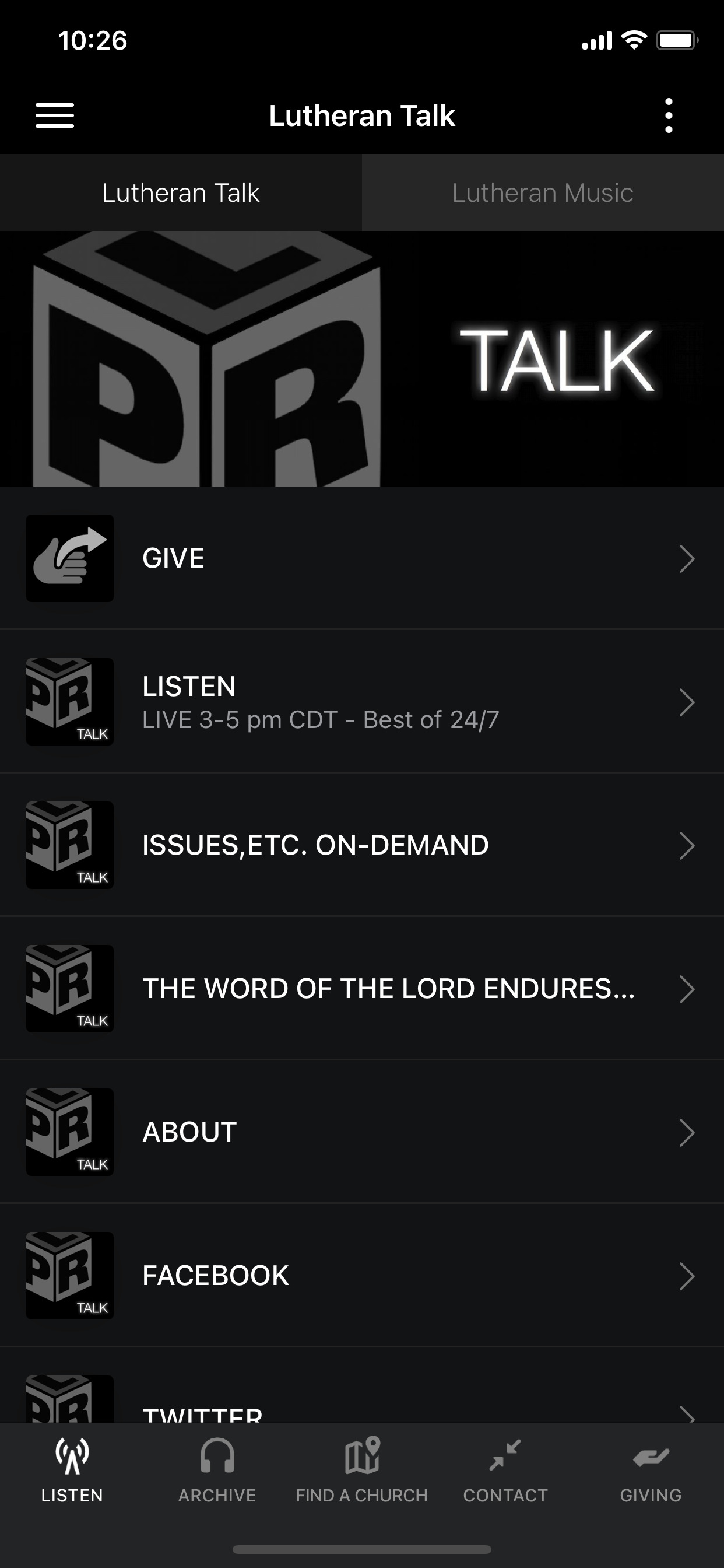Screen dimensions: 724x1568
Task: Open the TWITTER row
Action: pyautogui.click(x=362, y=1386)
